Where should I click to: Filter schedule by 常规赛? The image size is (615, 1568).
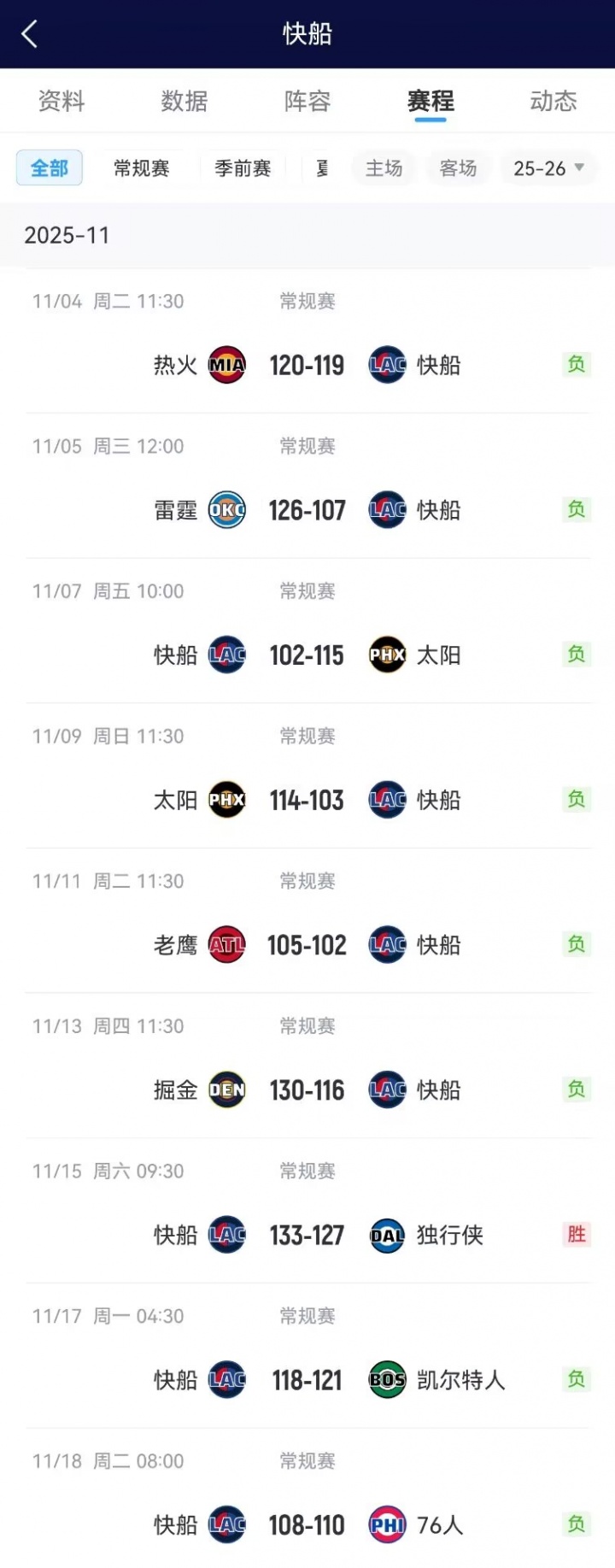pyautogui.click(x=142, y=168)
